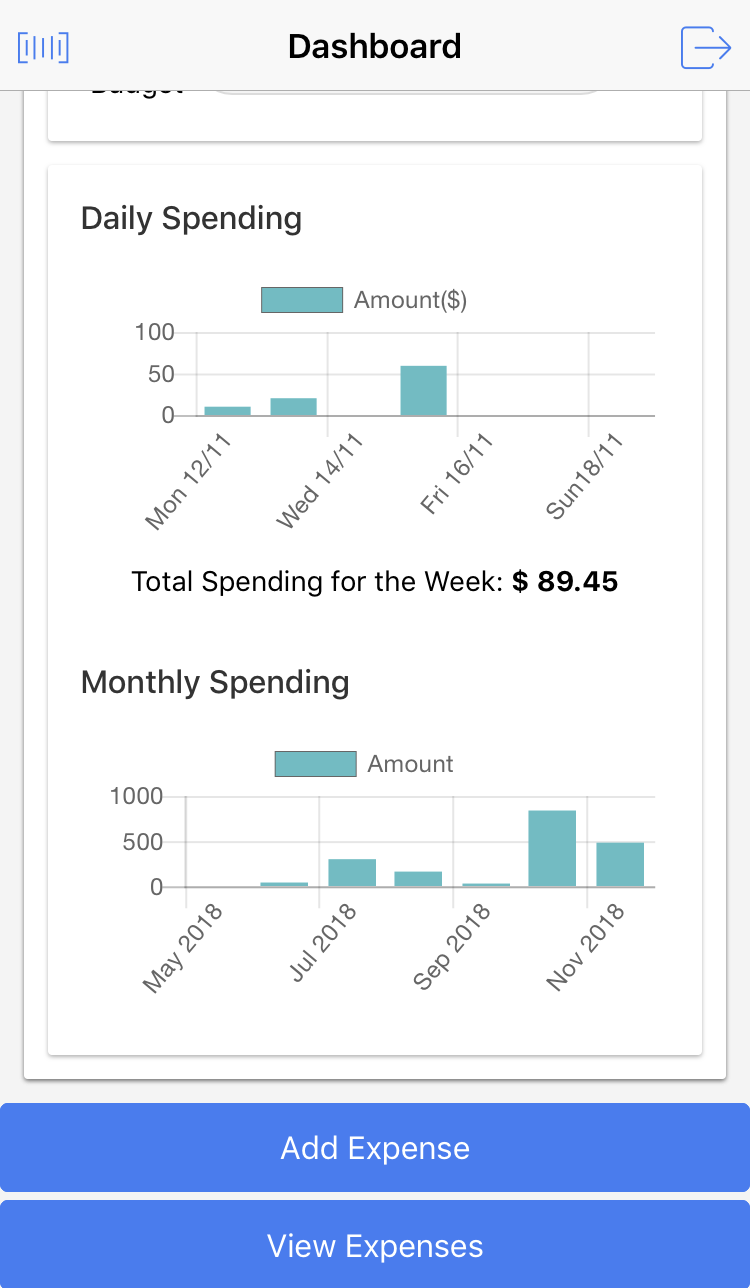Screen dimensions: 750x1288
Task: Open the Dashboard title menu
Action: [x=374, y=46]
